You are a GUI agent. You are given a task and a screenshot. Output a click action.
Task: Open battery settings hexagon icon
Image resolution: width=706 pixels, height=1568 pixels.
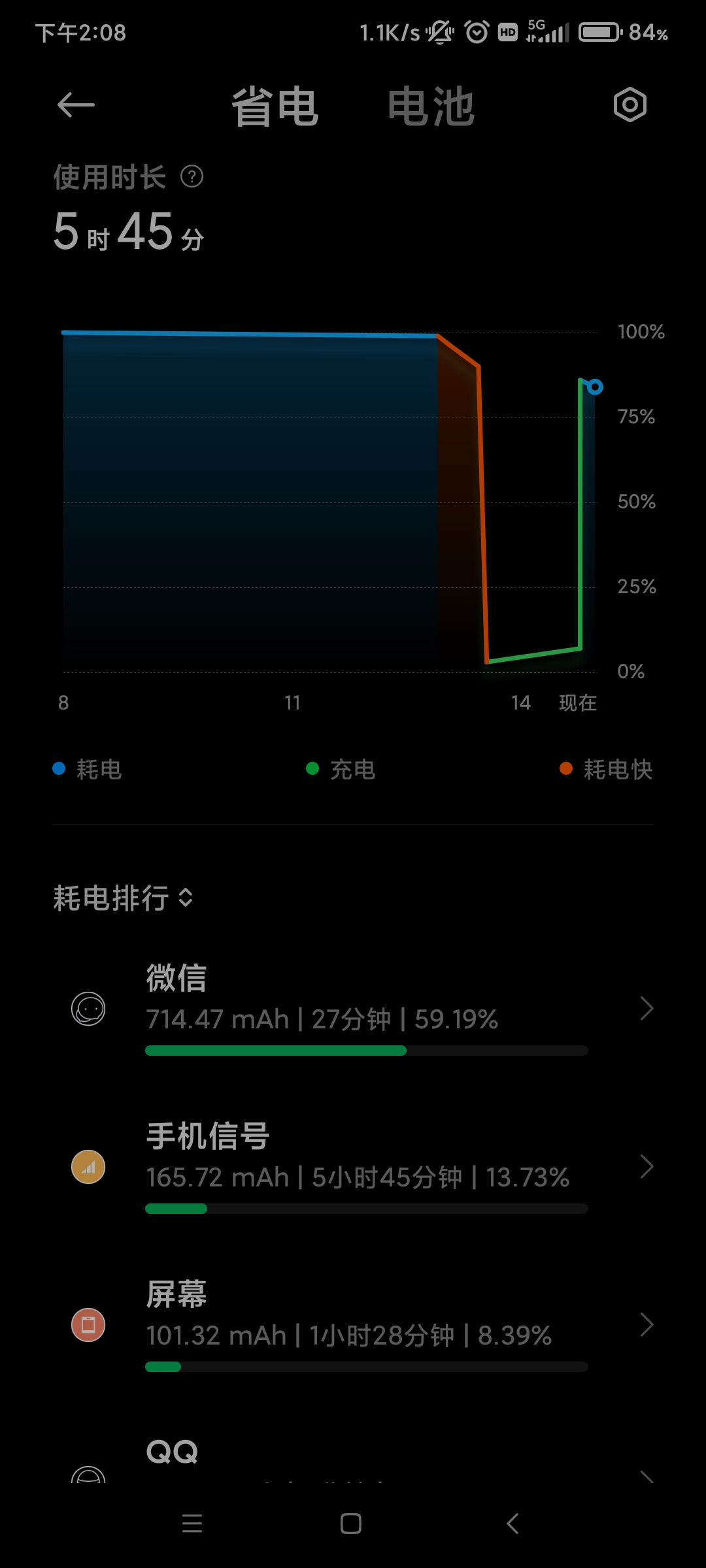tap(630, 105)
